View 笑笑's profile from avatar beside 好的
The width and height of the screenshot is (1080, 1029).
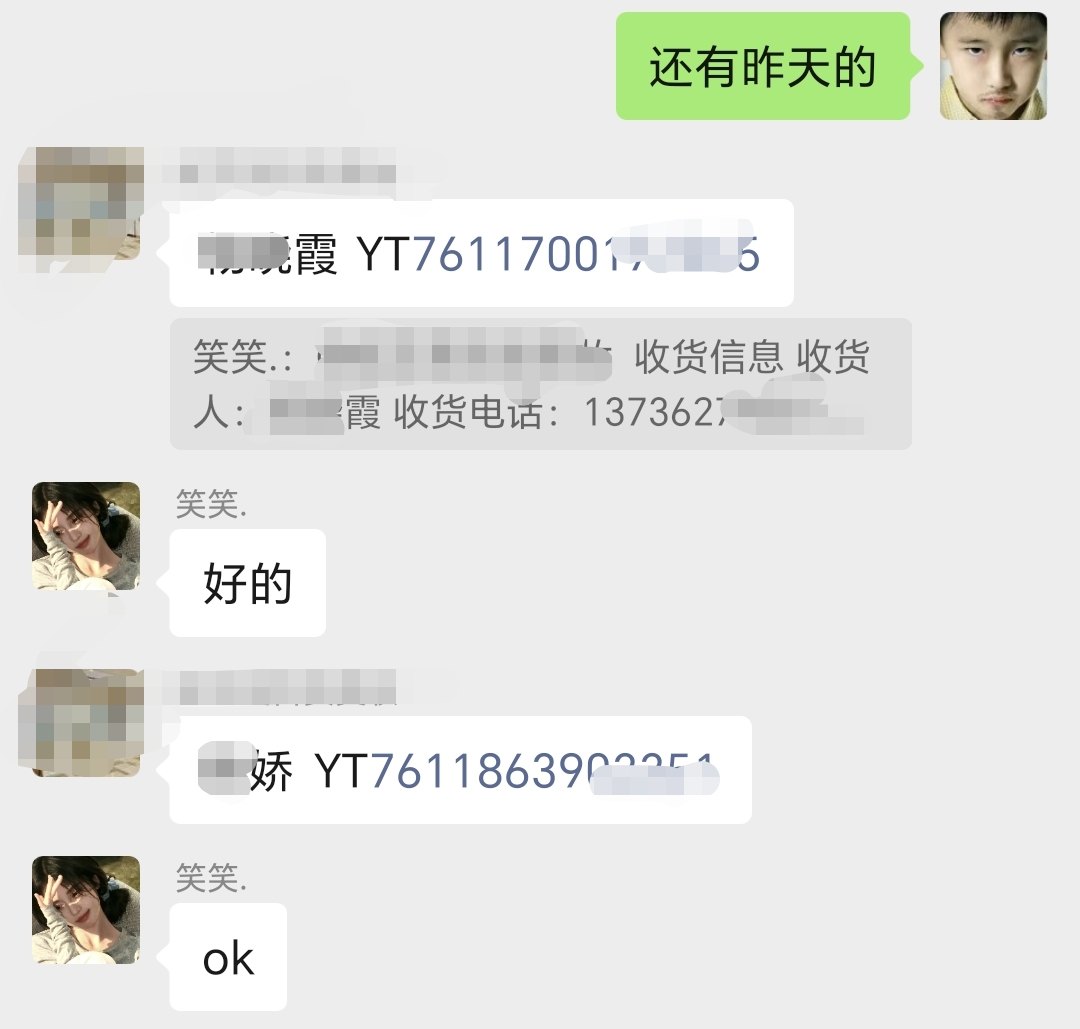point(86,536)
